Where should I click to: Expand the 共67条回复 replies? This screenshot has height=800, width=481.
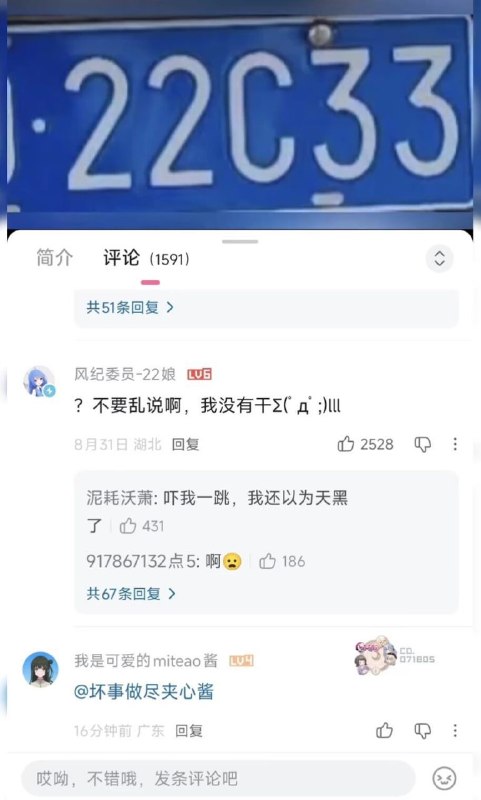131,593
